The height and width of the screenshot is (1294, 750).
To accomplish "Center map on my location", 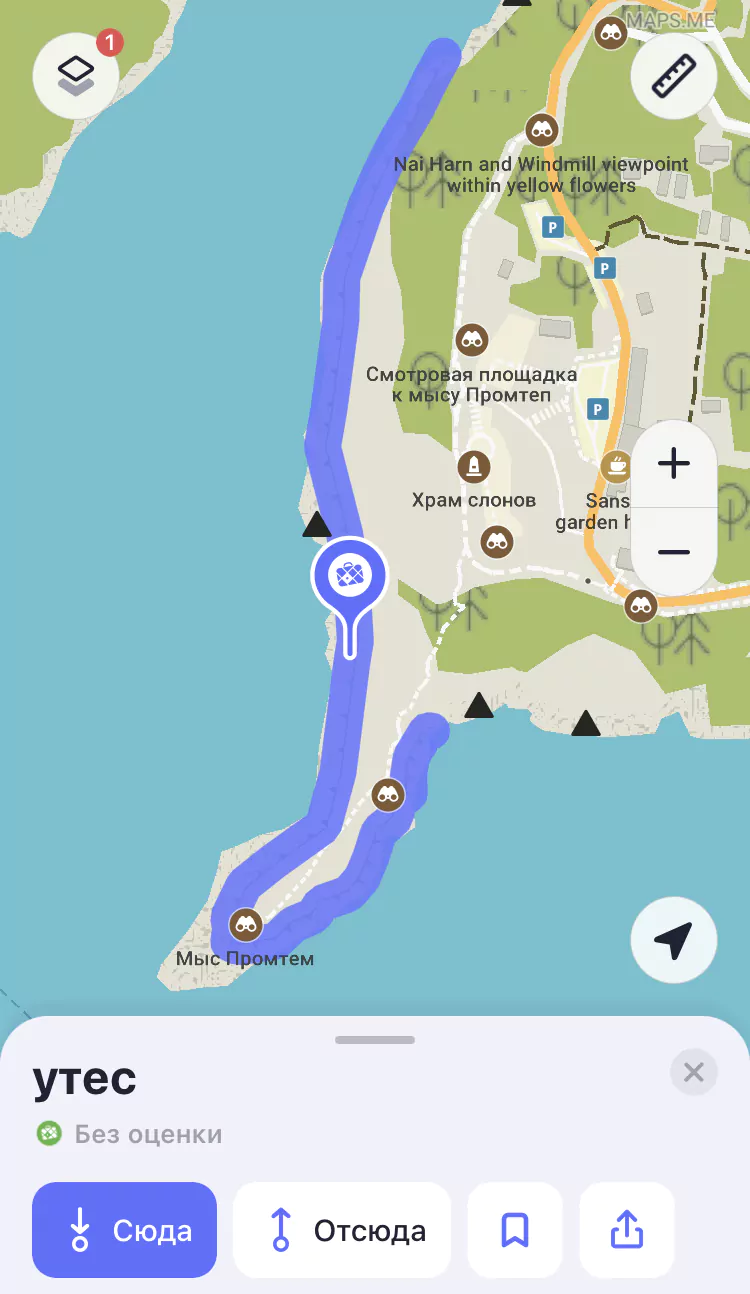I will point(673,941).
